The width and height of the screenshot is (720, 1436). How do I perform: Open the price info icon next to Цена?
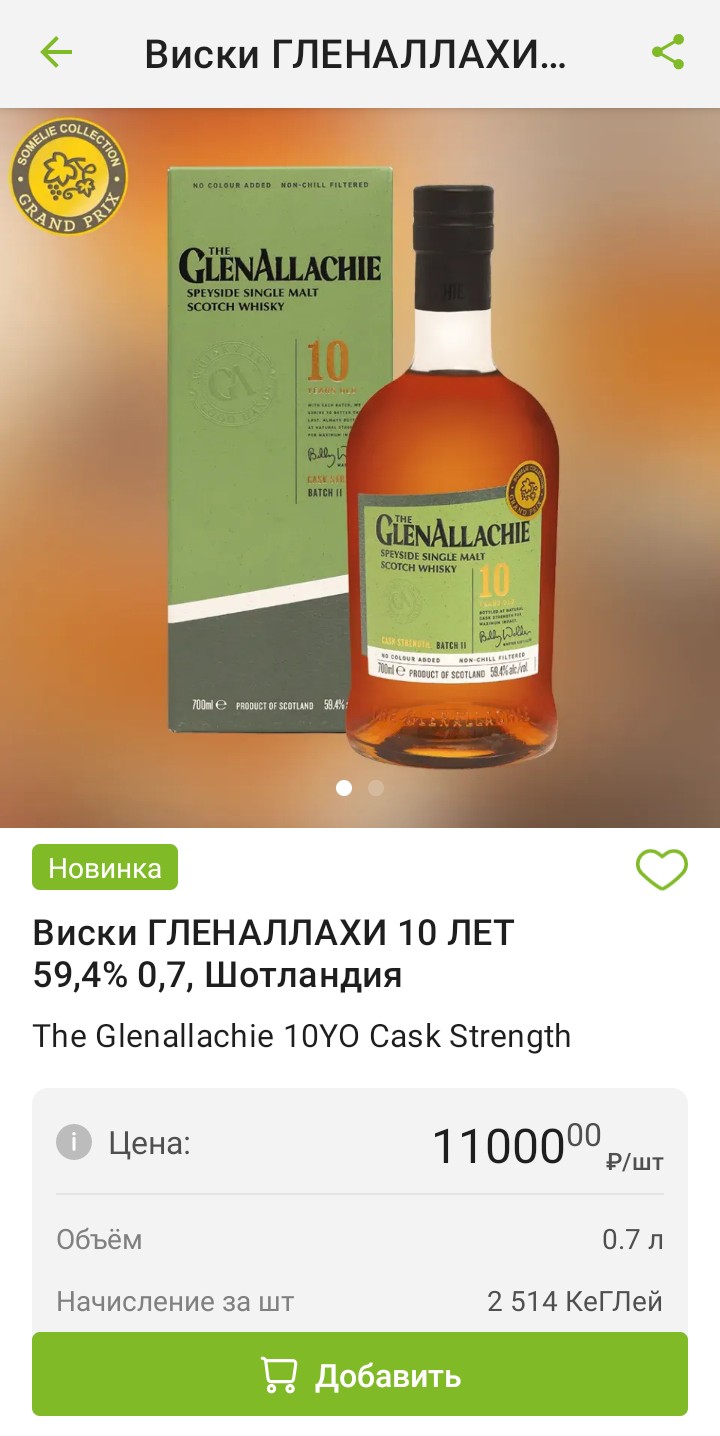74,1142
